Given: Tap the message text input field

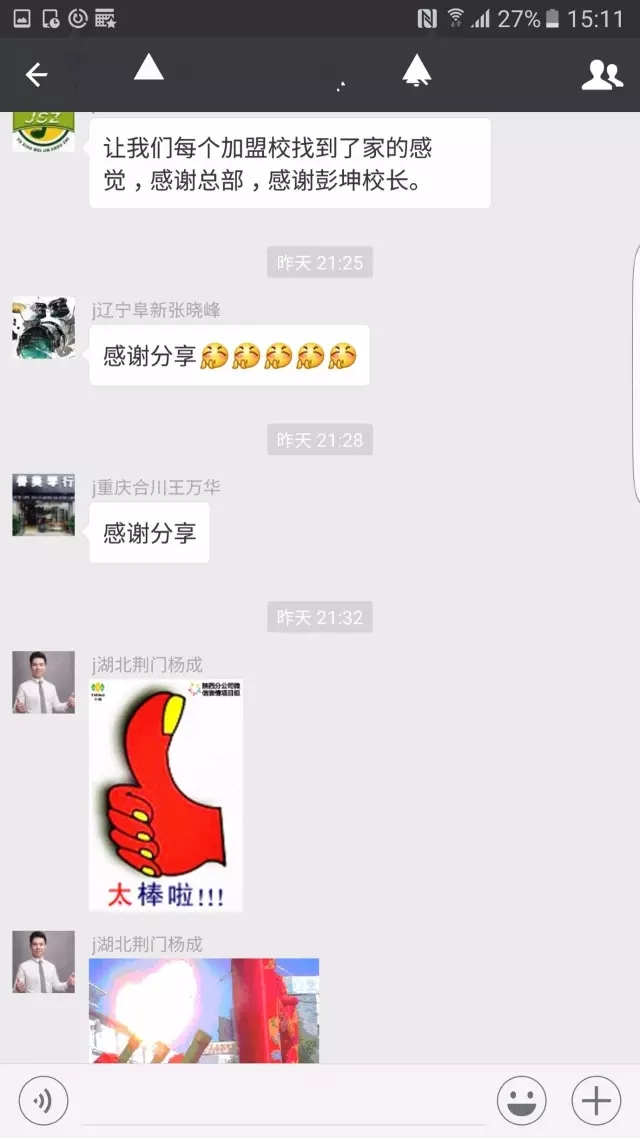Looking at the screenshot, I should (x=282, y=1101).
